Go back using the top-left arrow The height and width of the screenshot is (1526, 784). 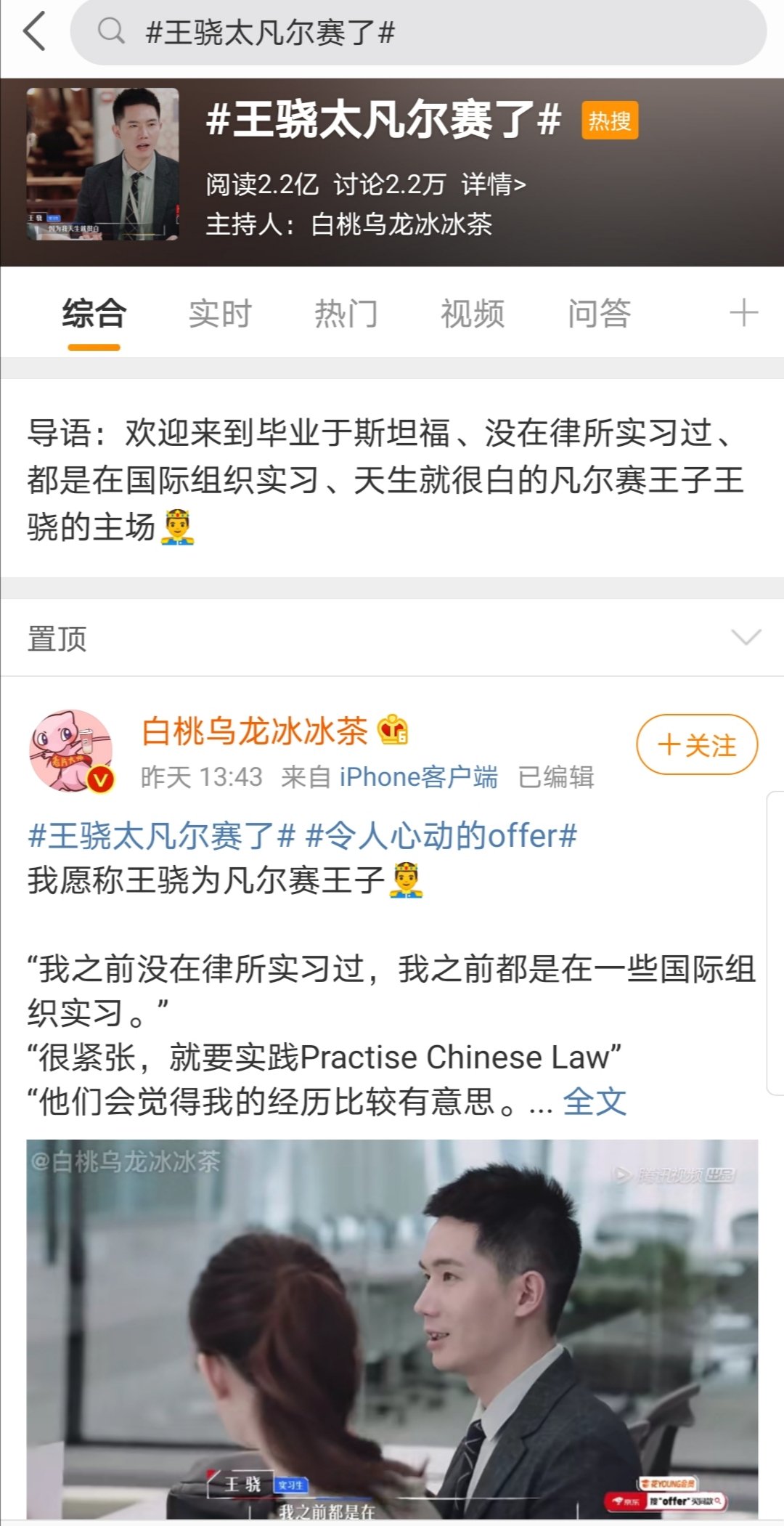click(35, 32)
